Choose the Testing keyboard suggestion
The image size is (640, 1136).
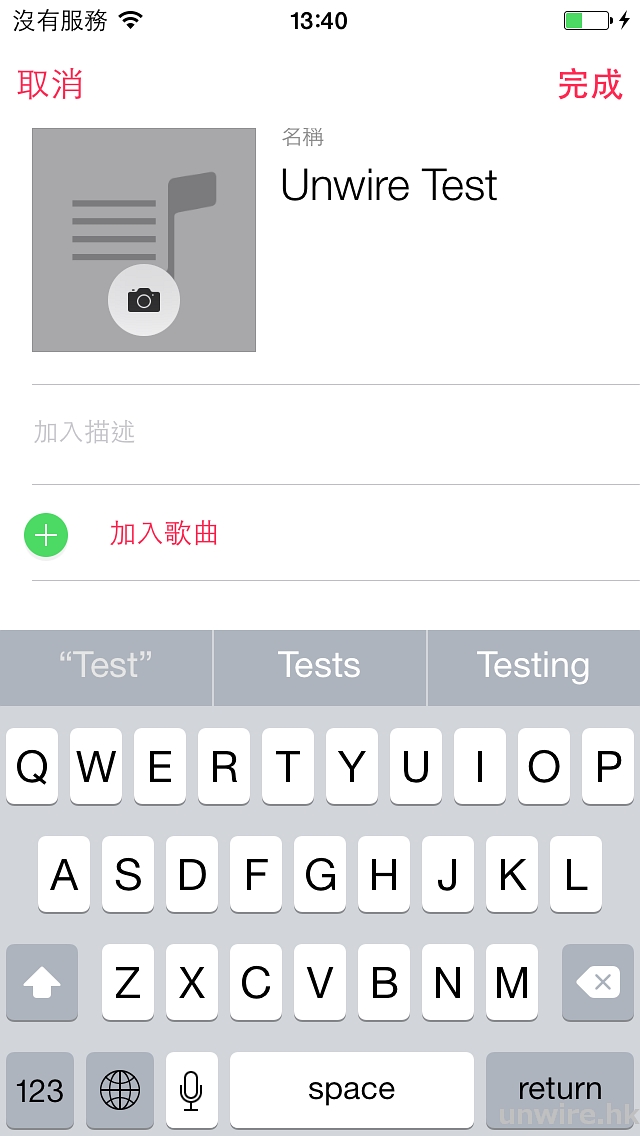(x=533, y=666)
